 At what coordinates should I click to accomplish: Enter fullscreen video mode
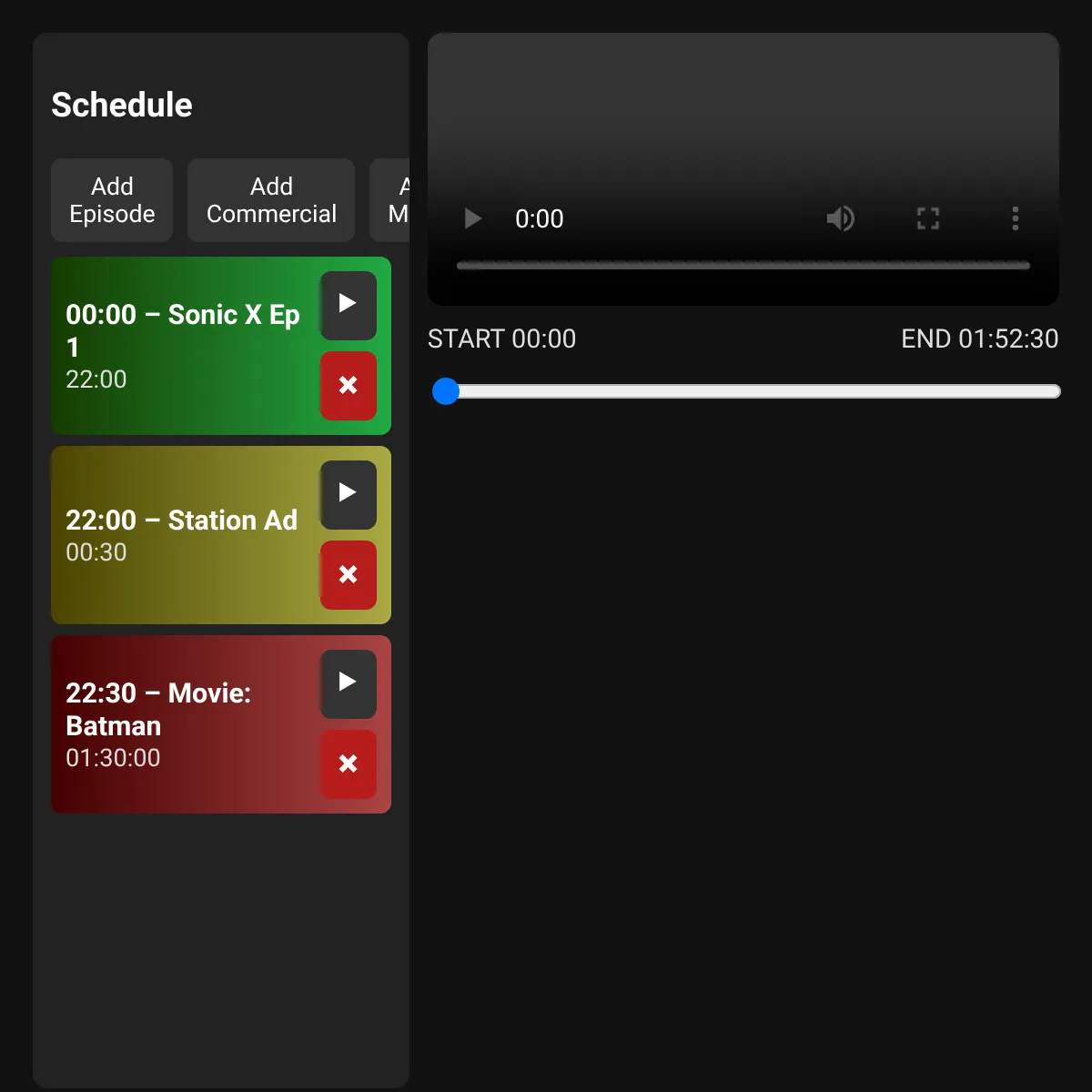pos(927,218)
